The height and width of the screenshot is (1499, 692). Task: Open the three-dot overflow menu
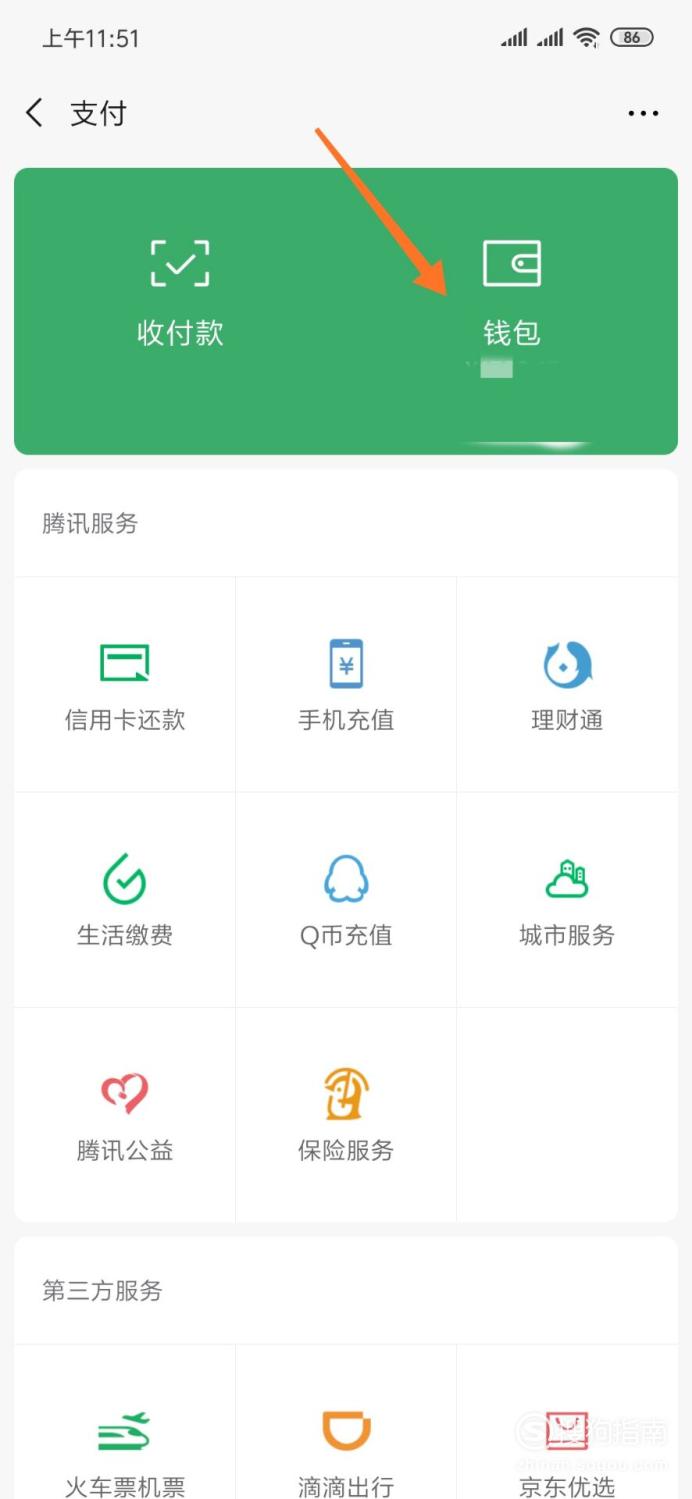pos(643,114)
